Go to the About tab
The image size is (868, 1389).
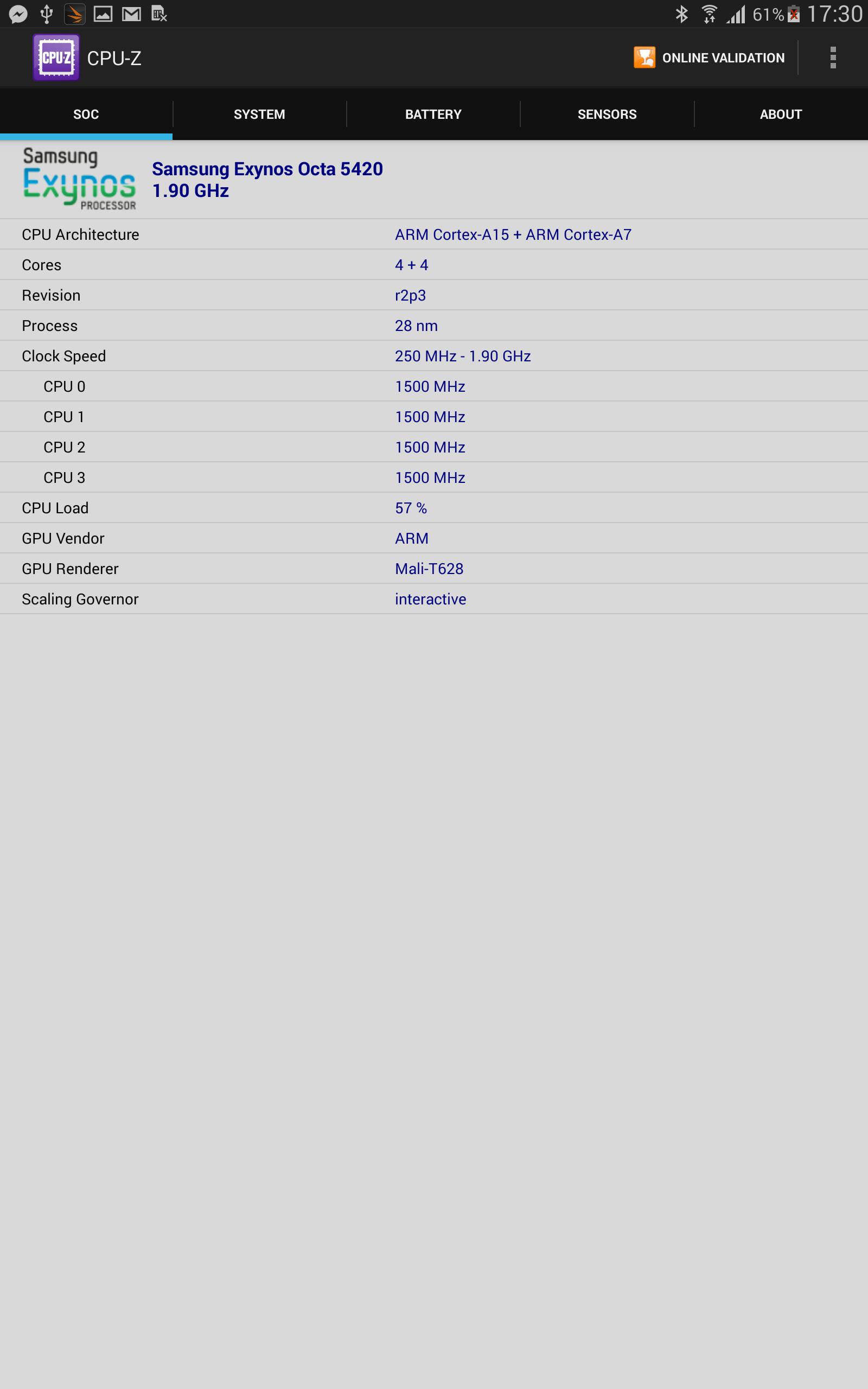click(x=781, y=114)
